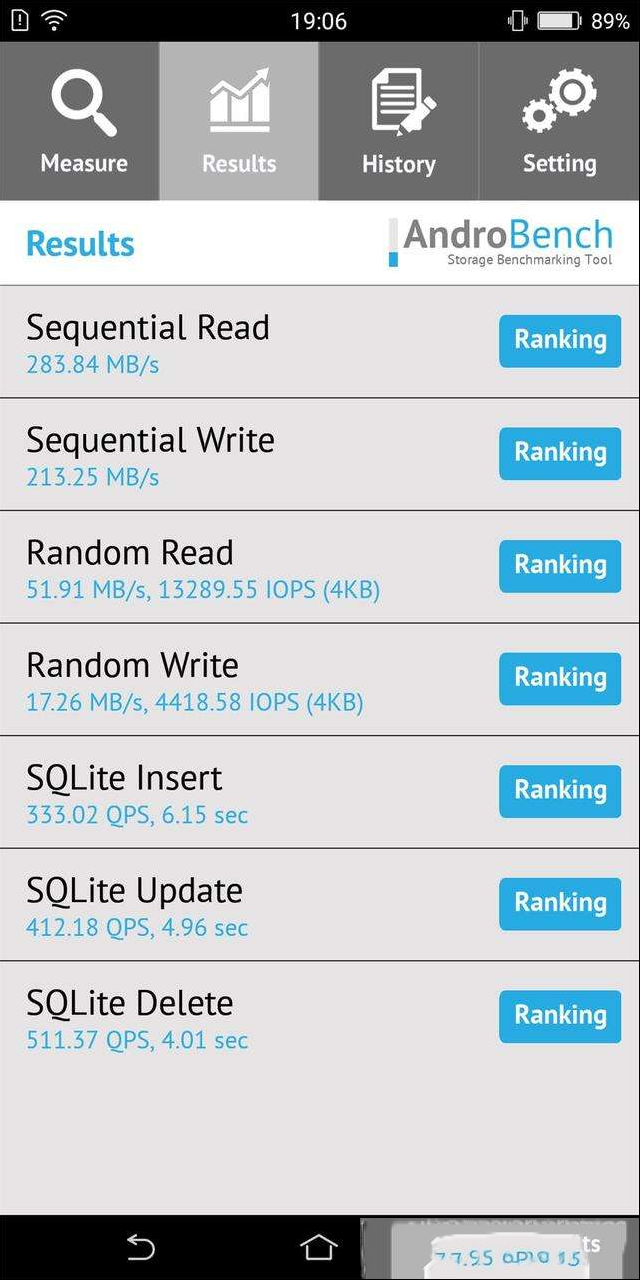Select the Results tab
Image resolution: width=640 pixels, height=1280 pixels.
pos(239,121)
